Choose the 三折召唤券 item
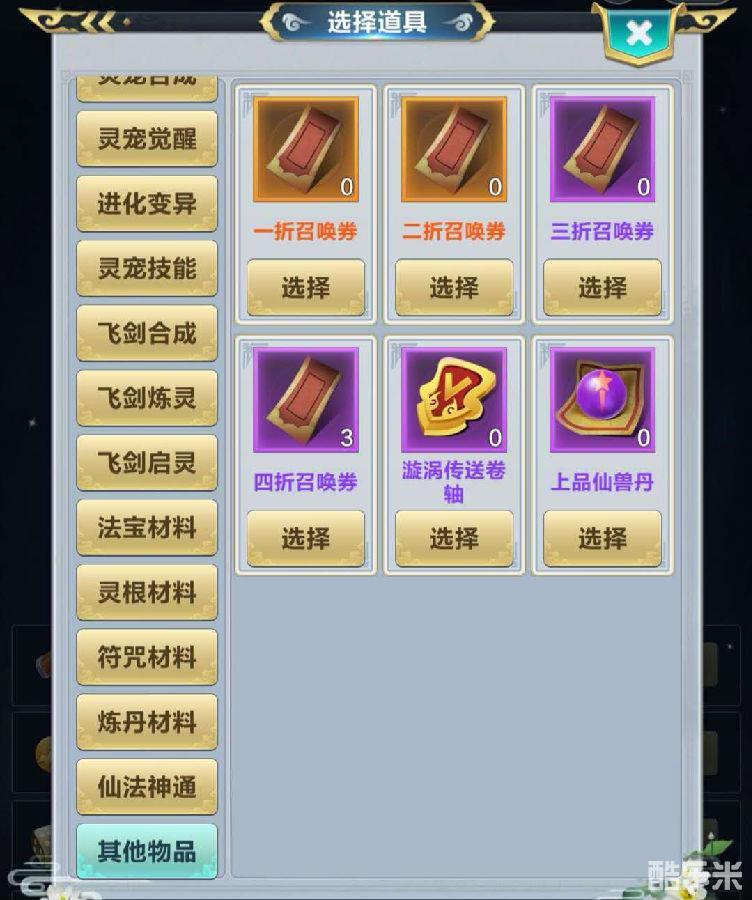The height and width of the screenshot is (900, 752). click(602, 288)
